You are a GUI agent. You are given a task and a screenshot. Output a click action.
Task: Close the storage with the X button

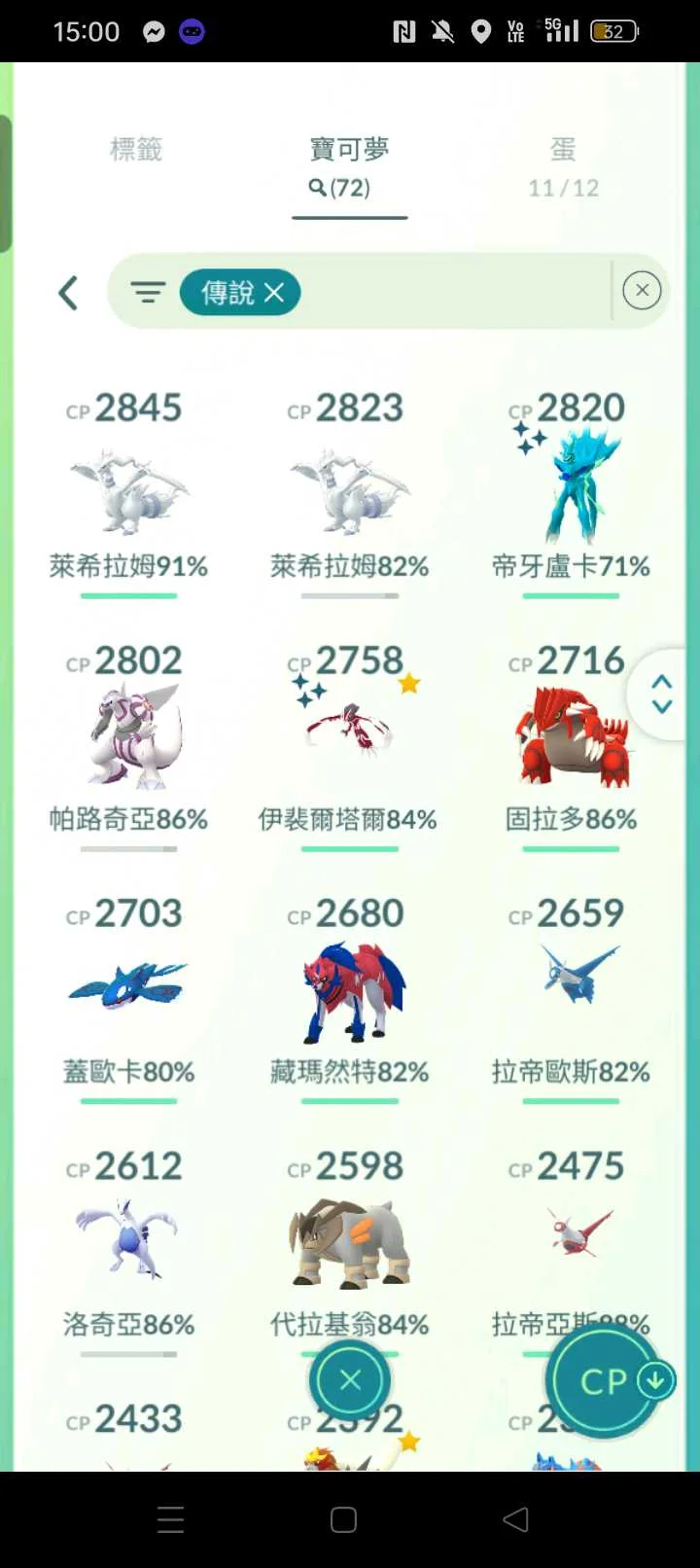click(350, 1379)
